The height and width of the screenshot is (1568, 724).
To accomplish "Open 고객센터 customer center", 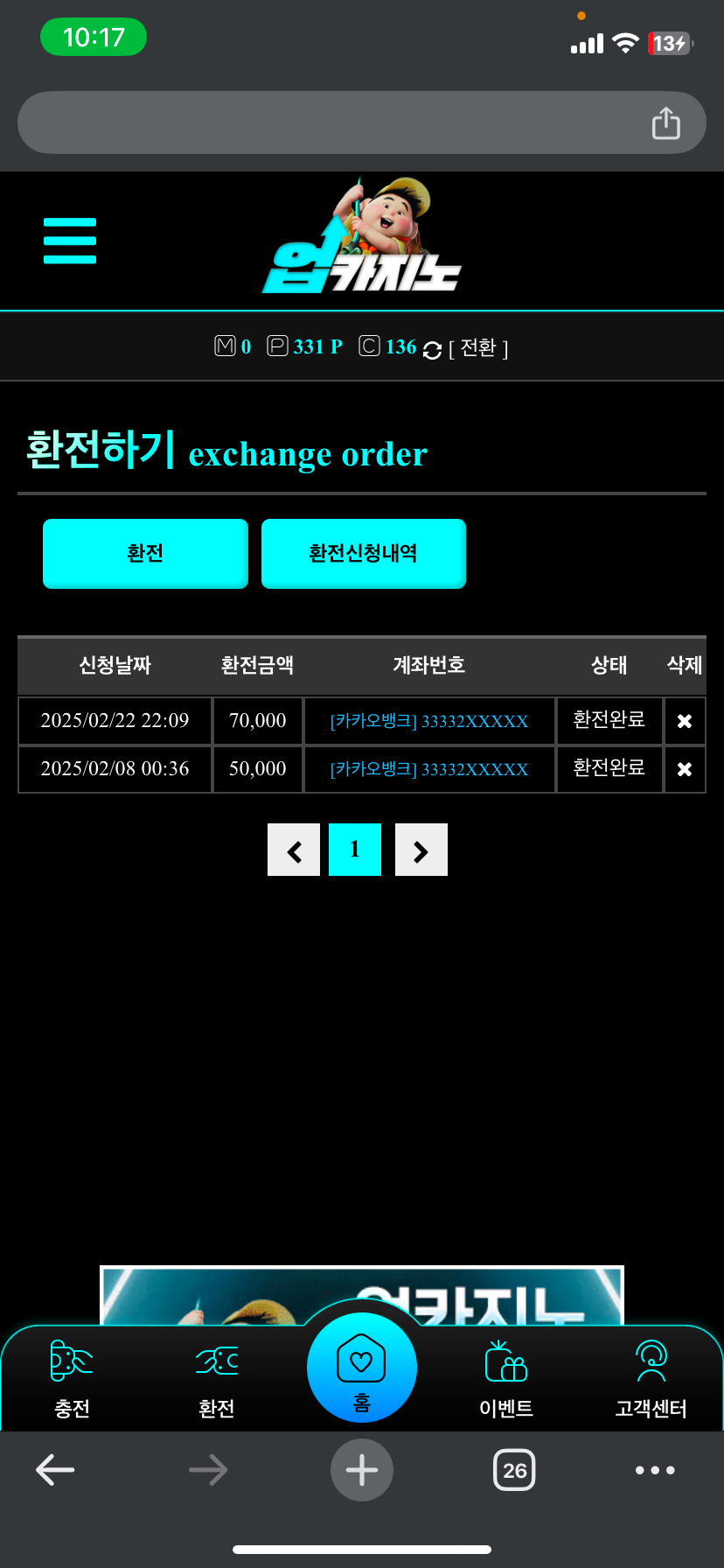I will click(x=651, y=1378).
